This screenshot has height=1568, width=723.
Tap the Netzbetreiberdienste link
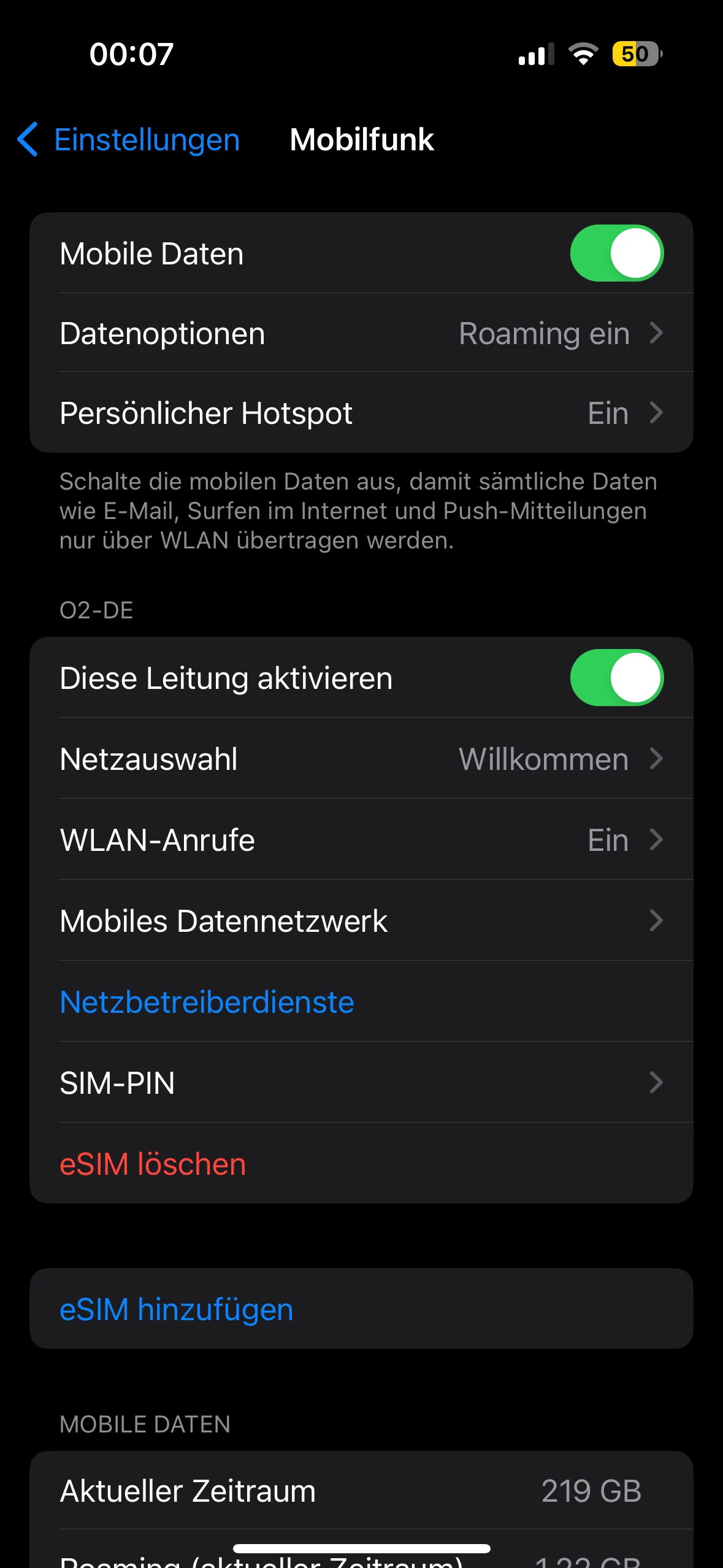point(207,1002)
